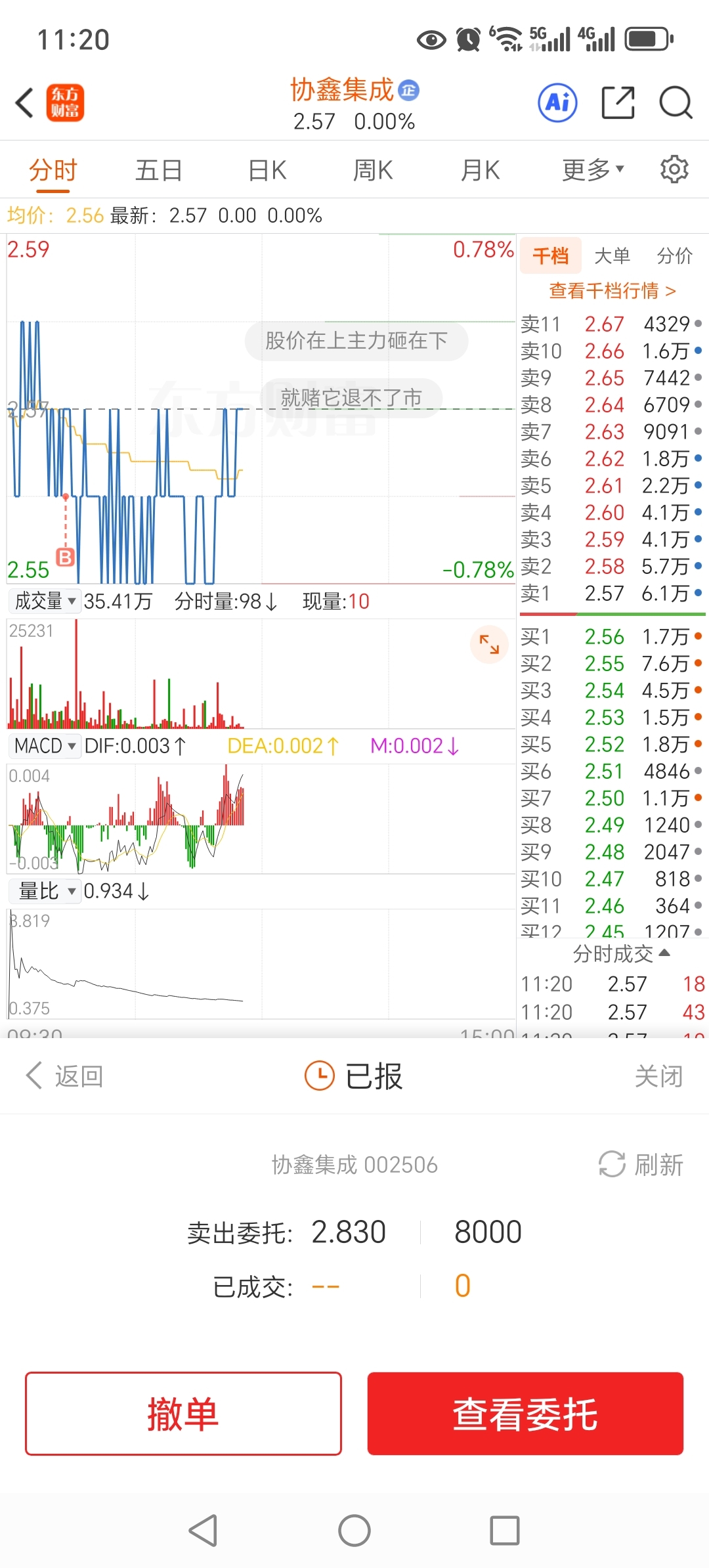The image size is (709, 1568).
Task: Switch to the 日K chart tab
Action: coord(267,171)
